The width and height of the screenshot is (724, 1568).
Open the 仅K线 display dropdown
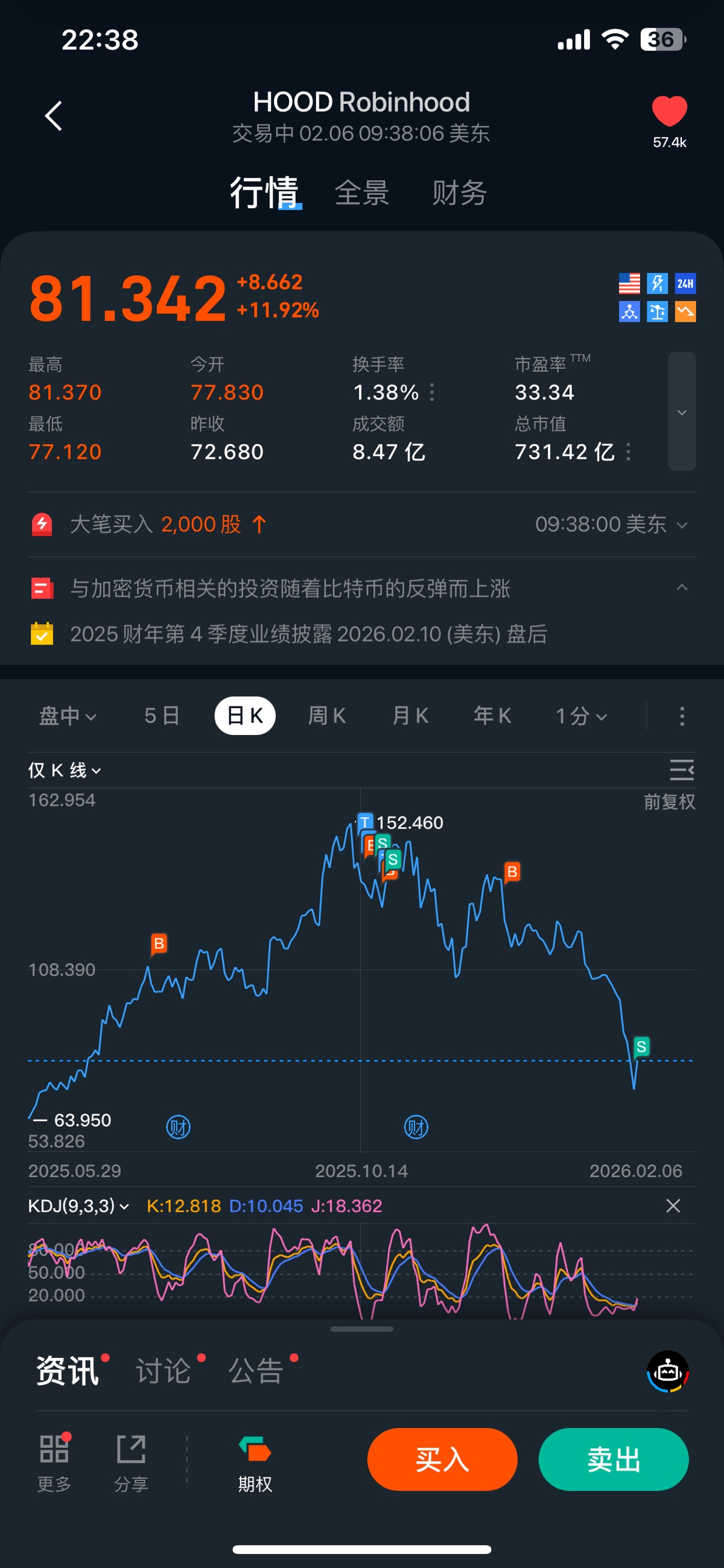click(65, 770)
